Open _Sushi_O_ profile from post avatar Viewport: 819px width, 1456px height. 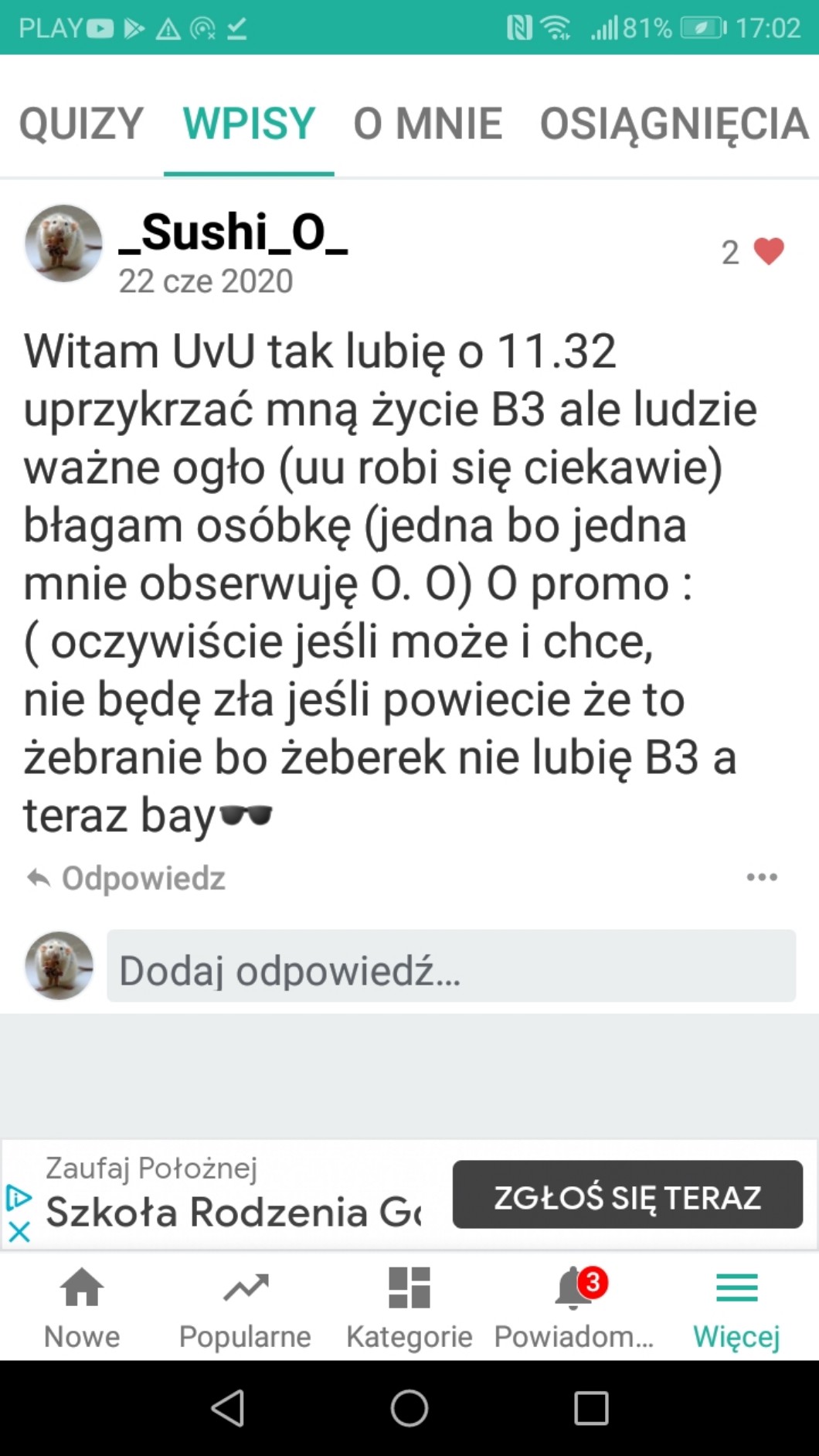click(x=63, y=243)
